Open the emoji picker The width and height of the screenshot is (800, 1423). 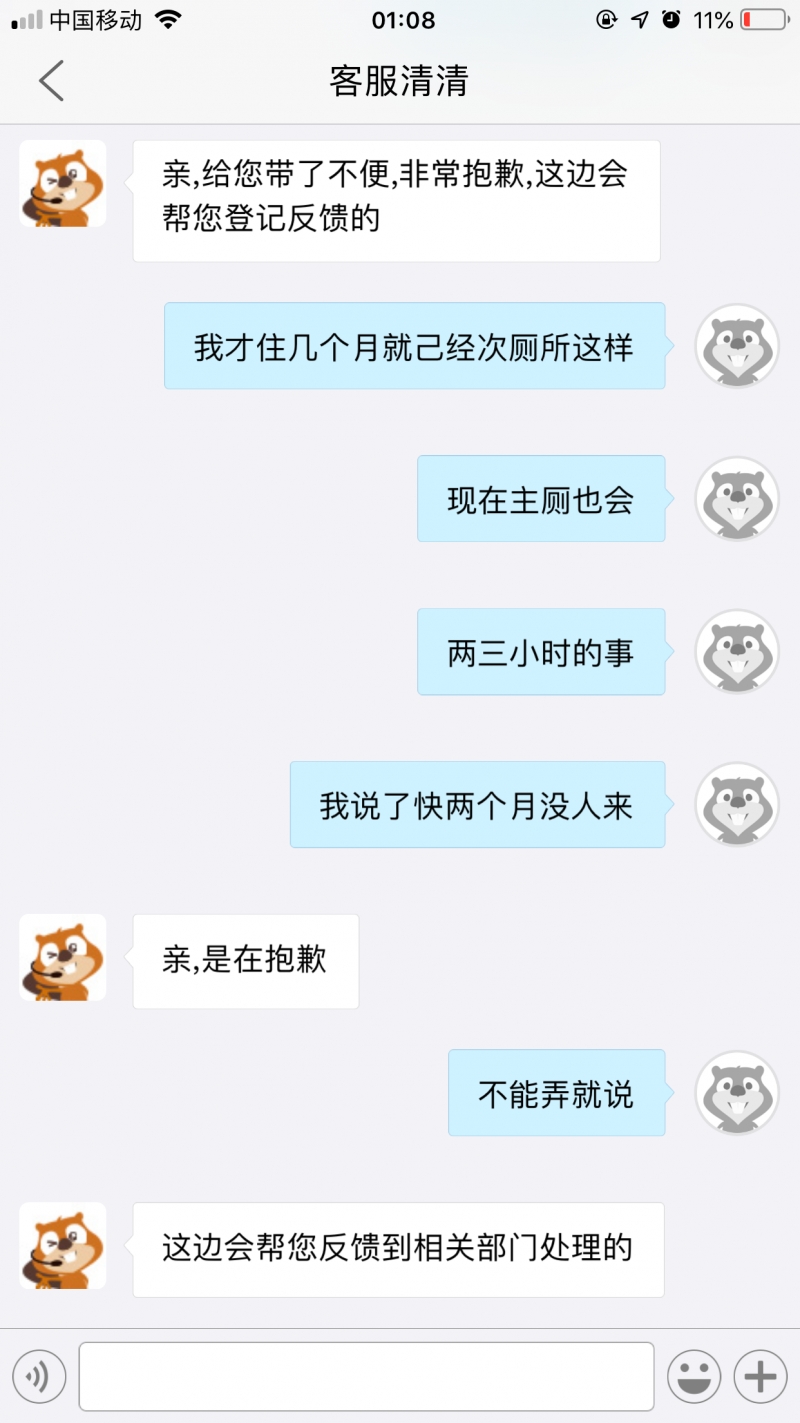pyautogui.click(x=694, y=1377)
